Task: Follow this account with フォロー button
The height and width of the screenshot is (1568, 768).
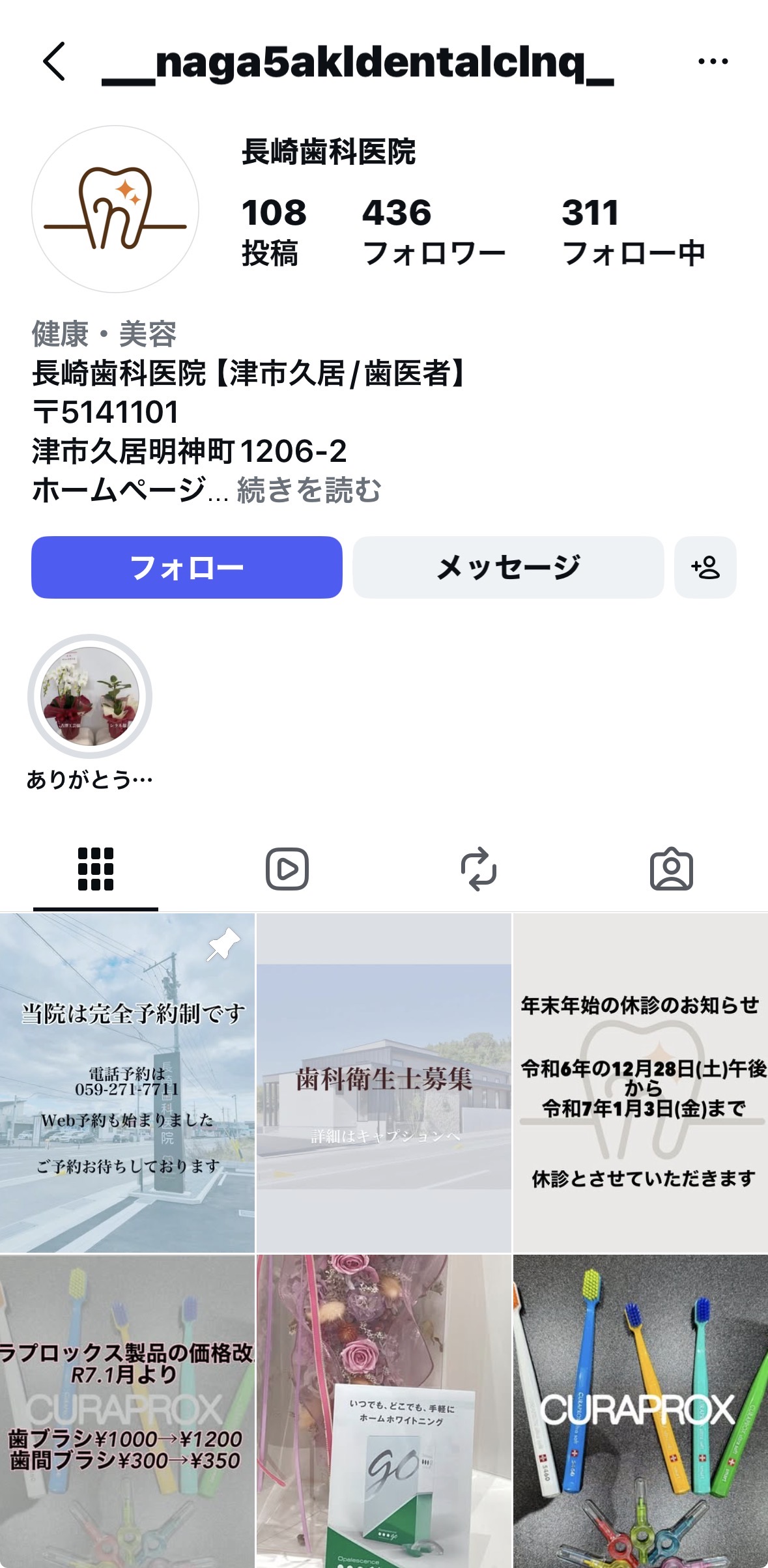Action: (x=186, y=567)
